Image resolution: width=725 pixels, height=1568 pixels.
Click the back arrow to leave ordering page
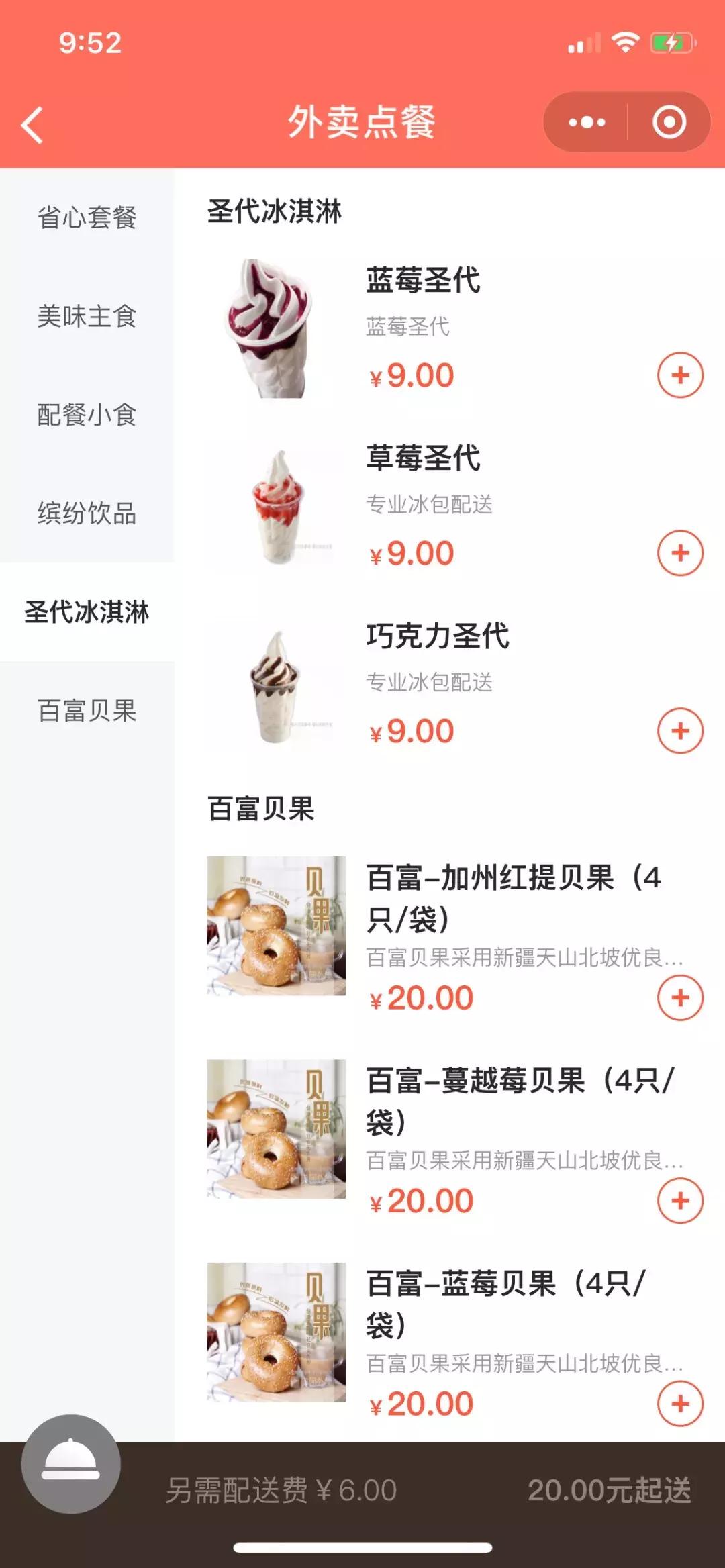pos(33,123)
